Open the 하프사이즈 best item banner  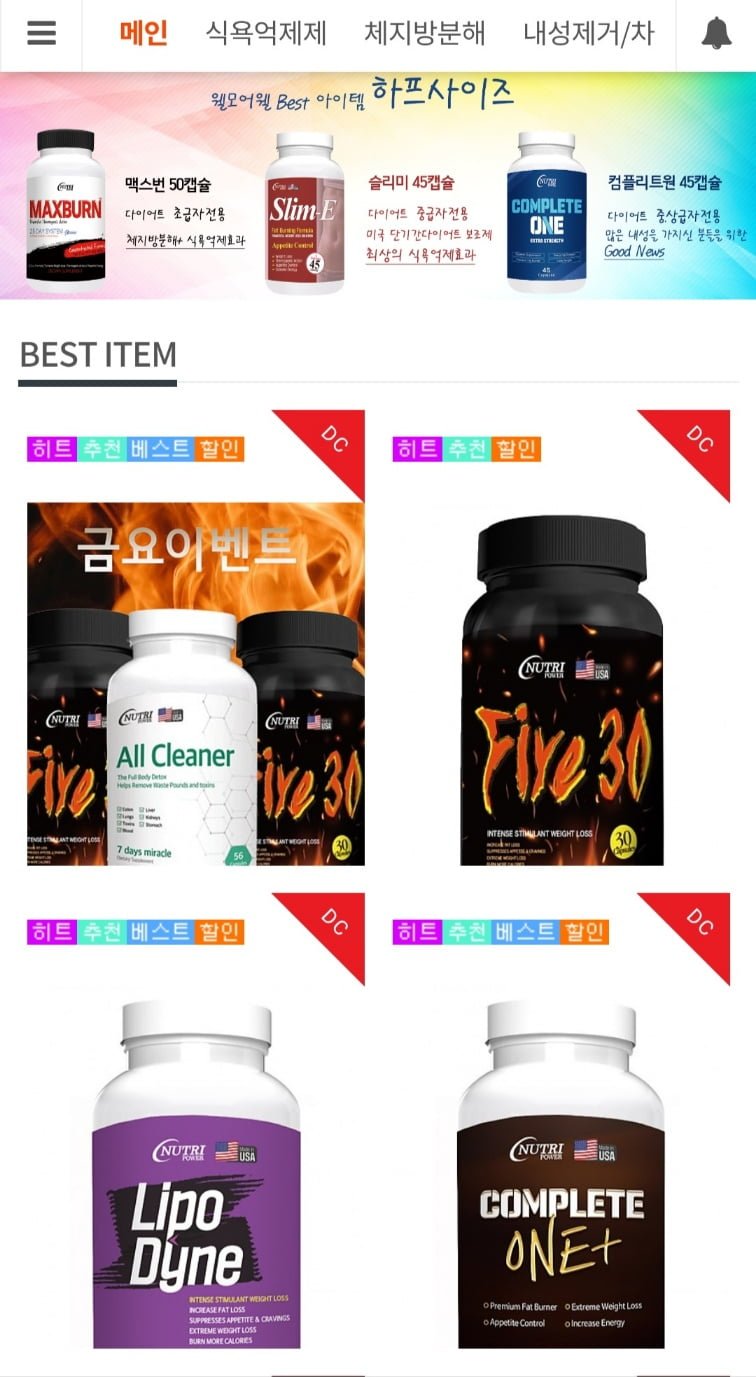point(378,186)
